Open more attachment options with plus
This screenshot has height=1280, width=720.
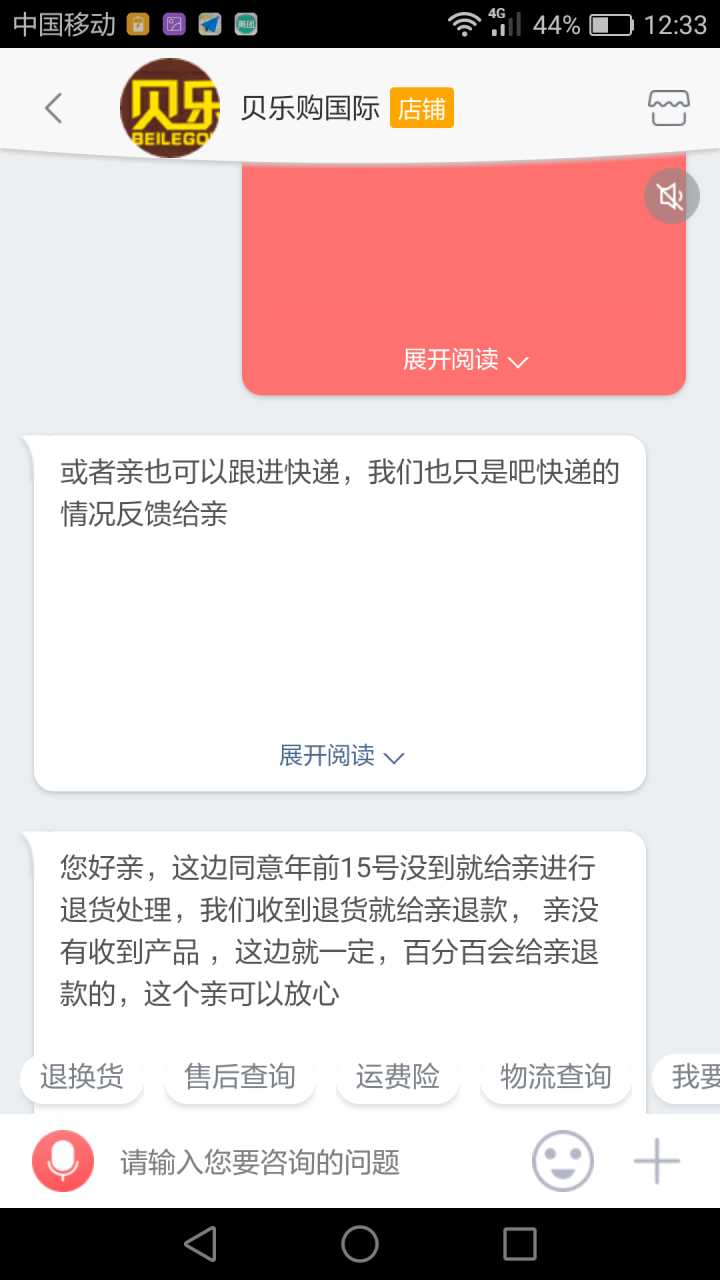pos(656,1161)
